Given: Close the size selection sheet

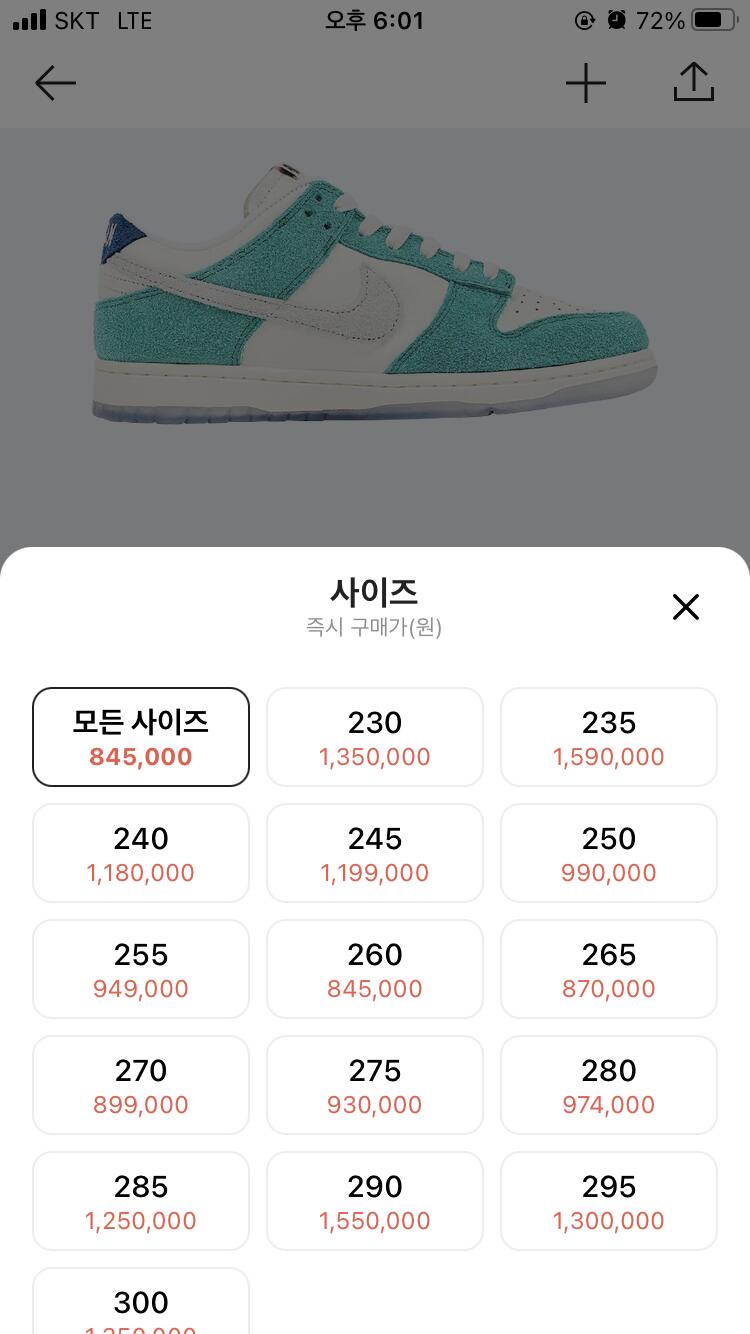Looking at the screenshot, I should (685, 607).
